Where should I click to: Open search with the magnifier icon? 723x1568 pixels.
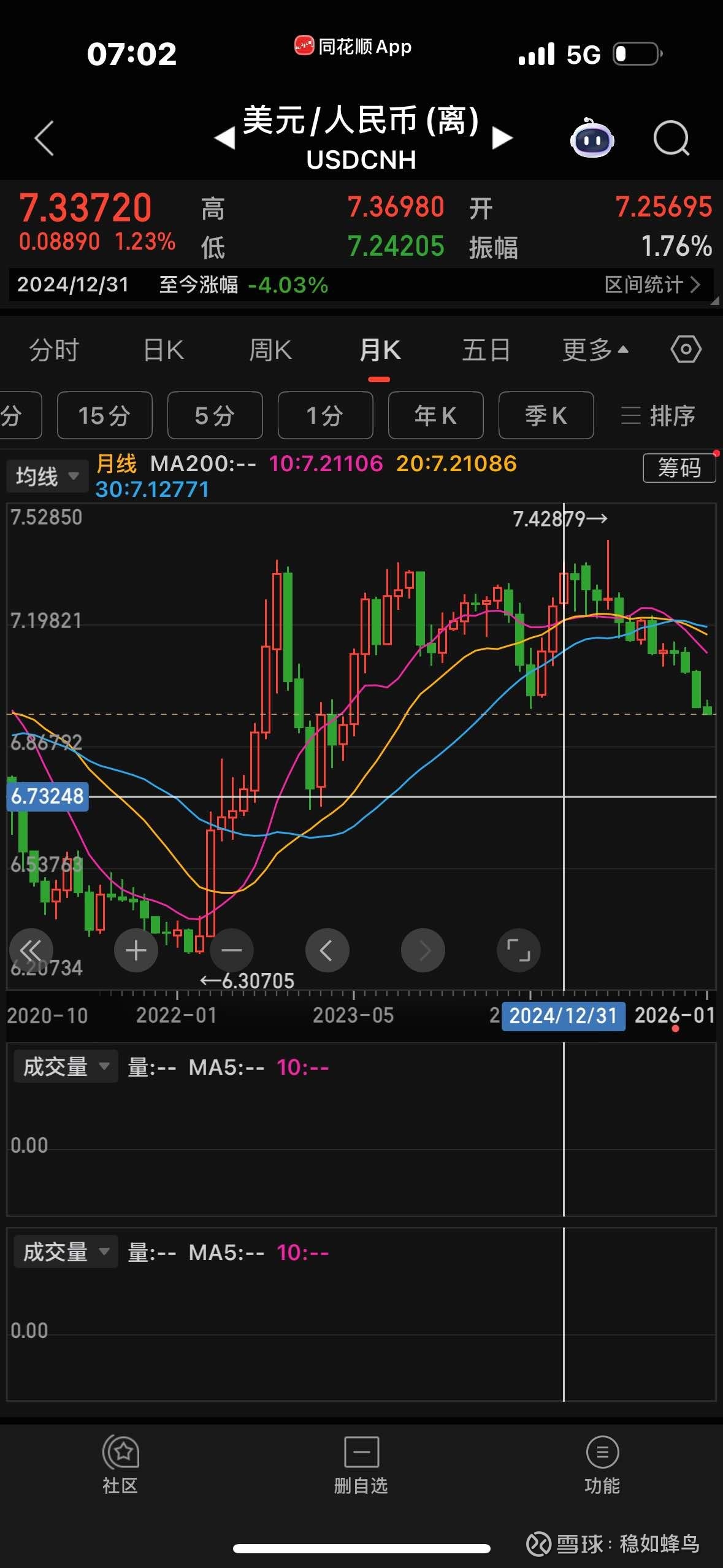tap(671, 140)
